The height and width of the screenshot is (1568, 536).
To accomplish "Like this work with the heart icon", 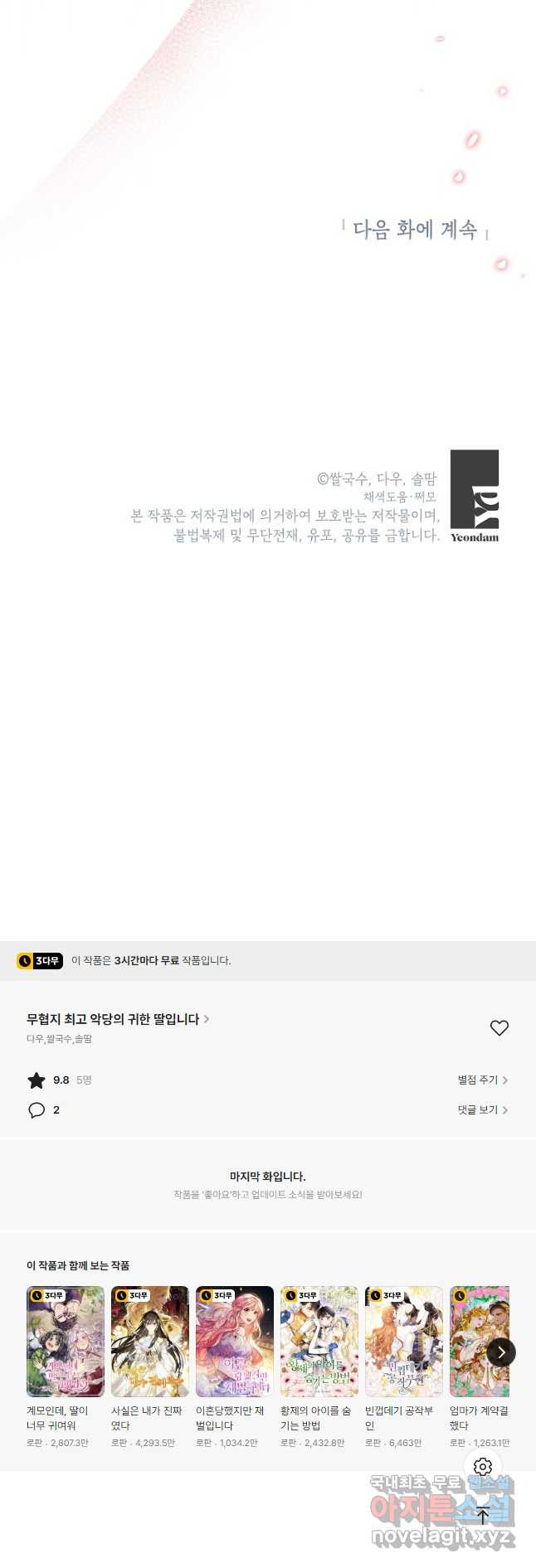I will click(499, 1028).
